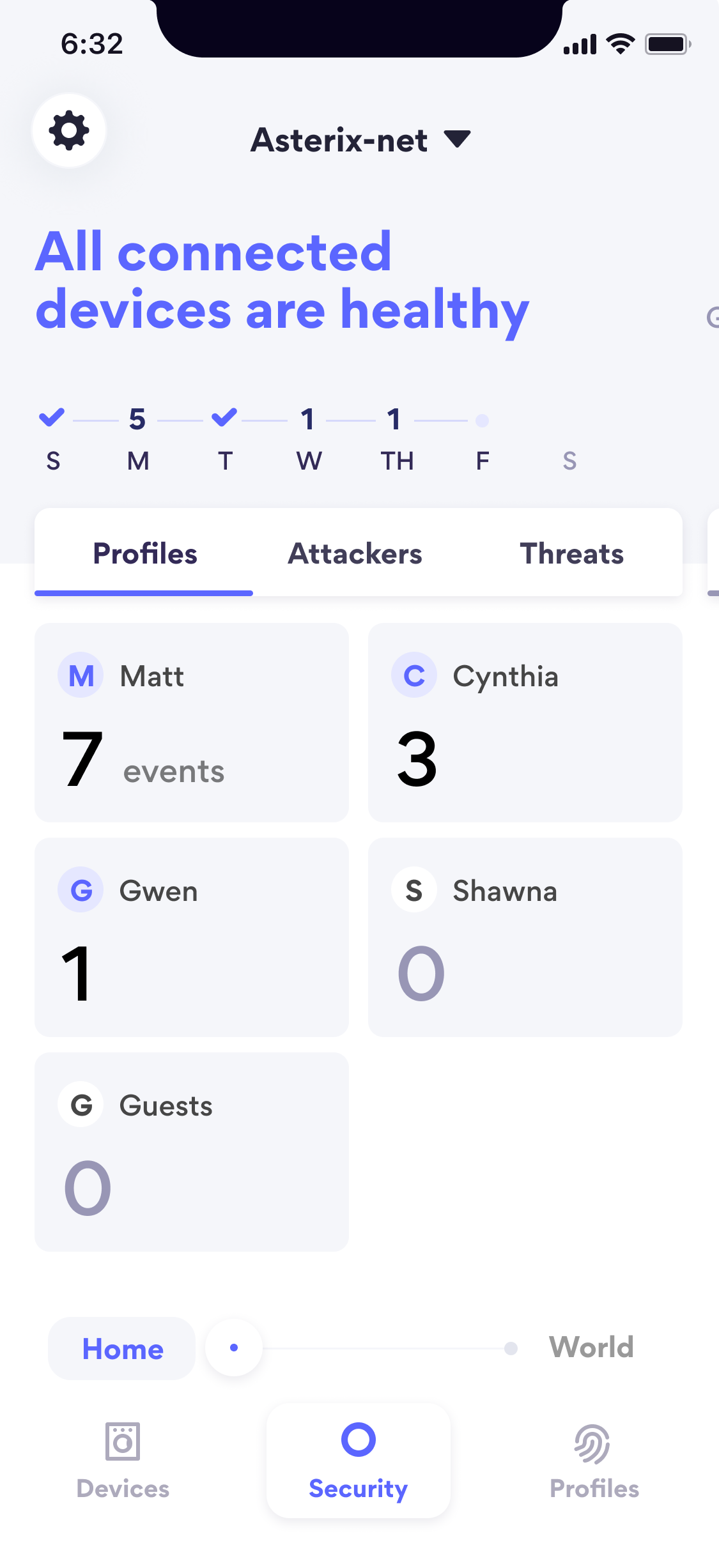Open Matt's profile card
719x1568 pixels.
tap(192, 723)
